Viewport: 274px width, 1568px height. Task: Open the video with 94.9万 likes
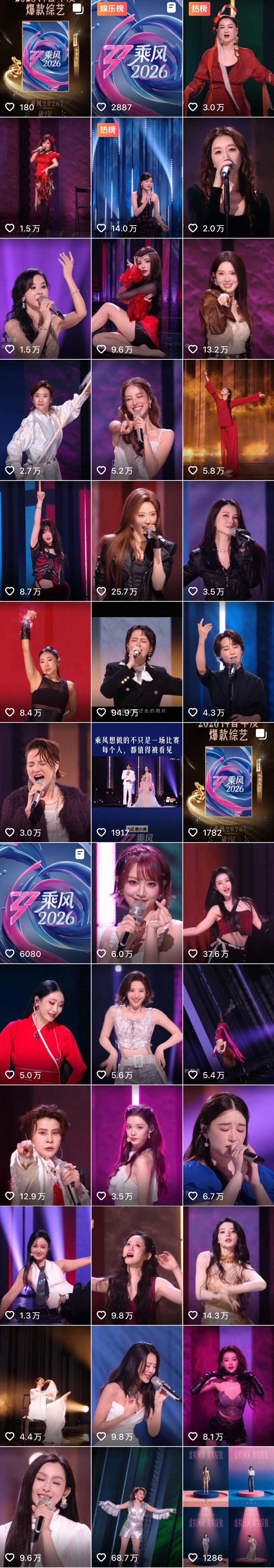point(137,662)
